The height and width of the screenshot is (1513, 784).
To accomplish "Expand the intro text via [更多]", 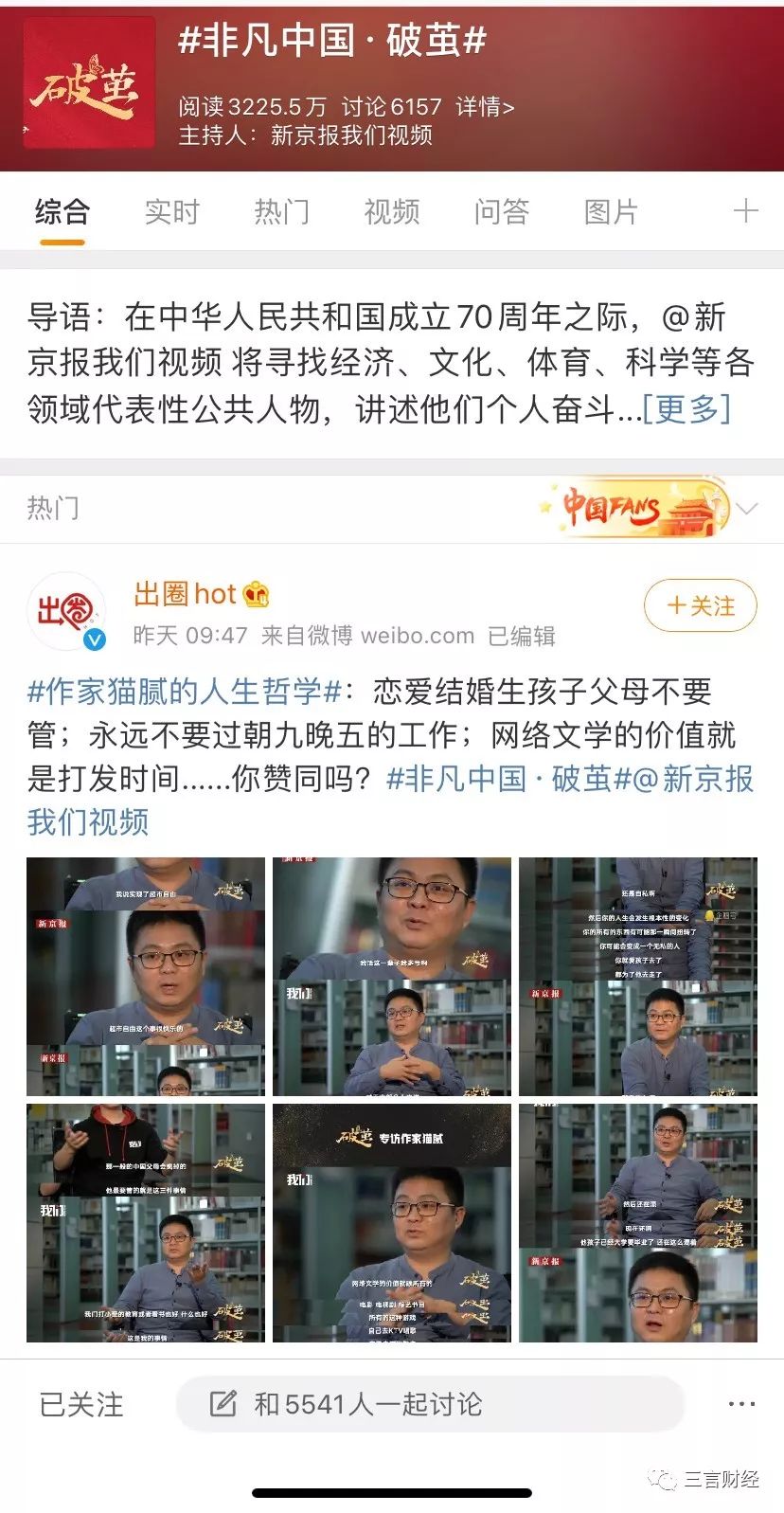I will [686, 409].
